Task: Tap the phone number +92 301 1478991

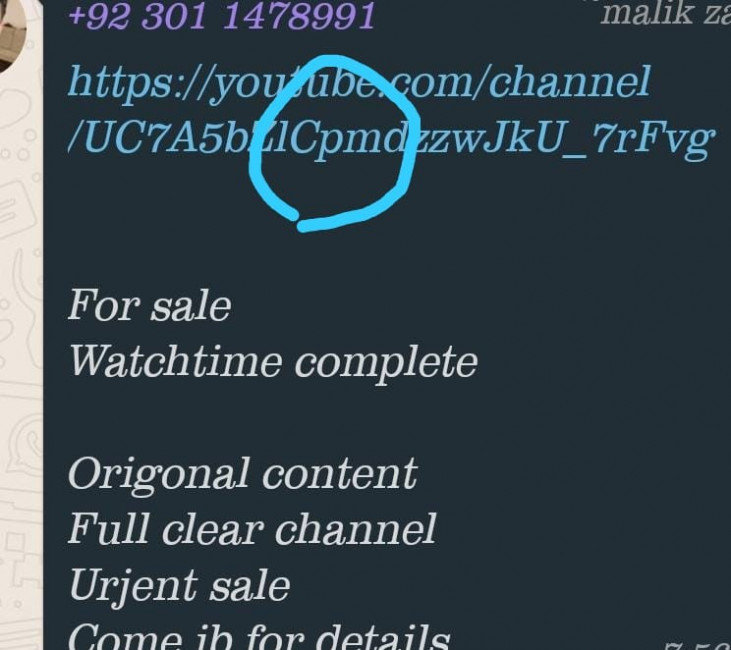Action: 222,16
